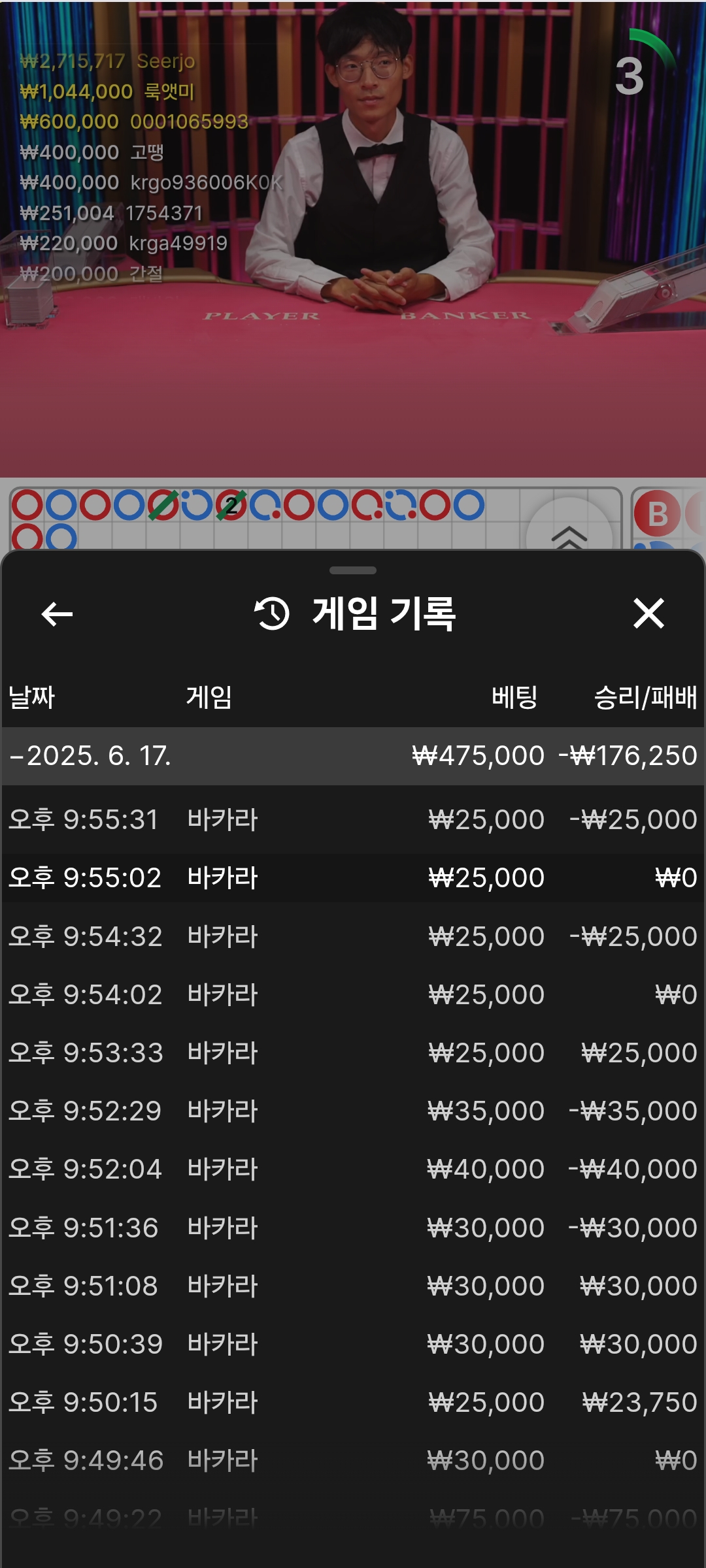Open the 오후 9:54:32 baccarat record

353,936
